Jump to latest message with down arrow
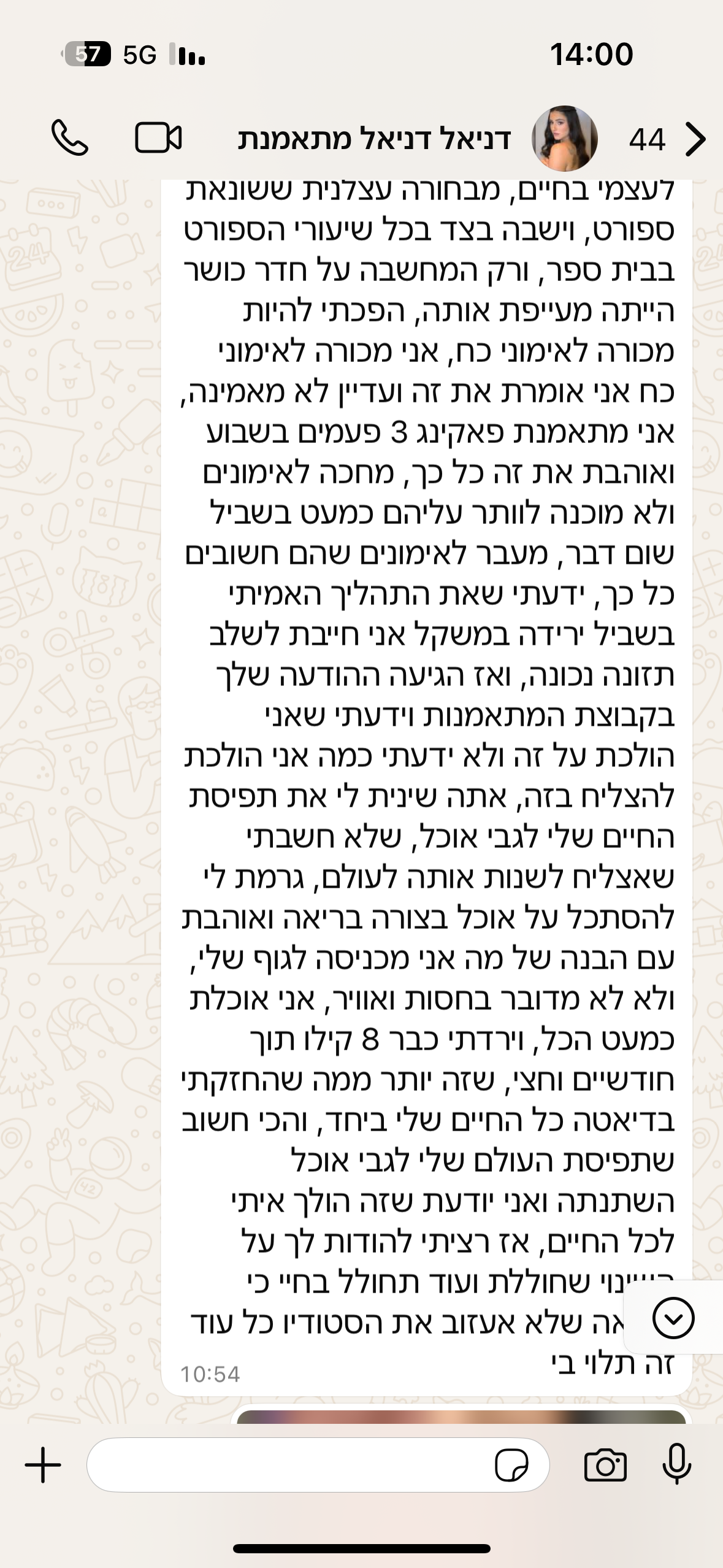Viewport: 723px width, 1568px height. (673, 1318)
